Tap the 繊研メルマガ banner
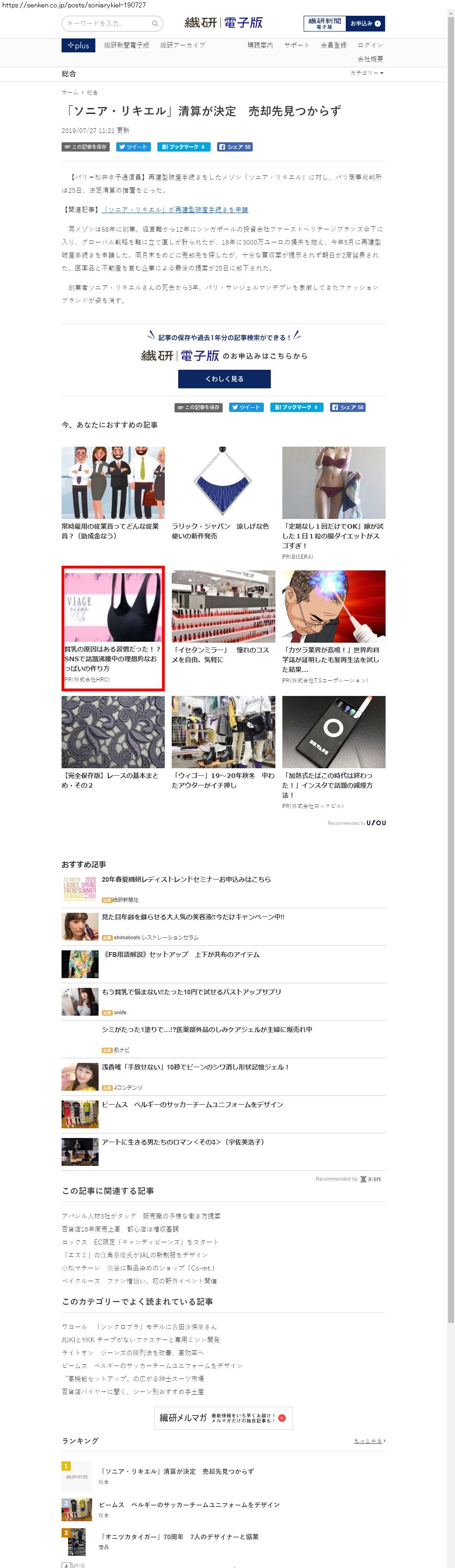 [223, 1418]
